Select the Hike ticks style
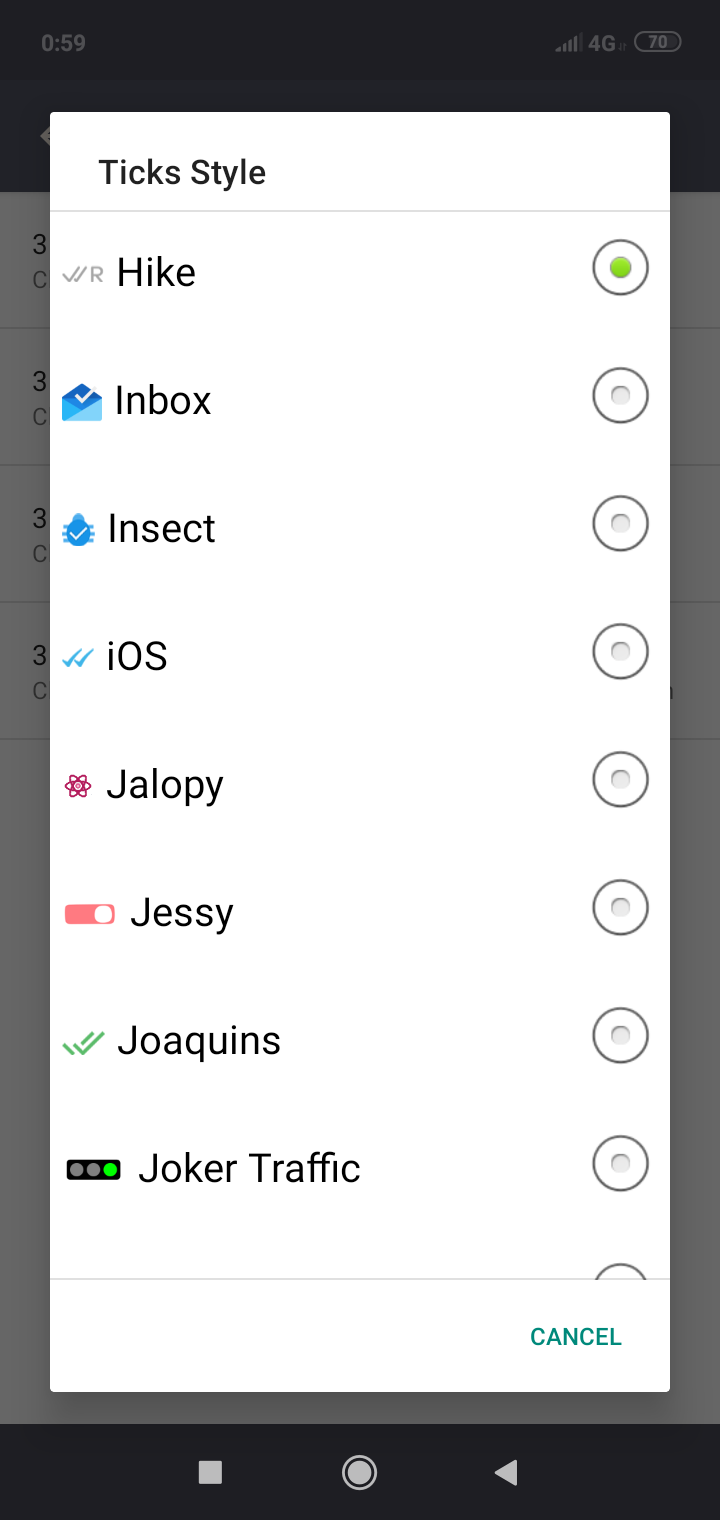 [x=360, y=271]
